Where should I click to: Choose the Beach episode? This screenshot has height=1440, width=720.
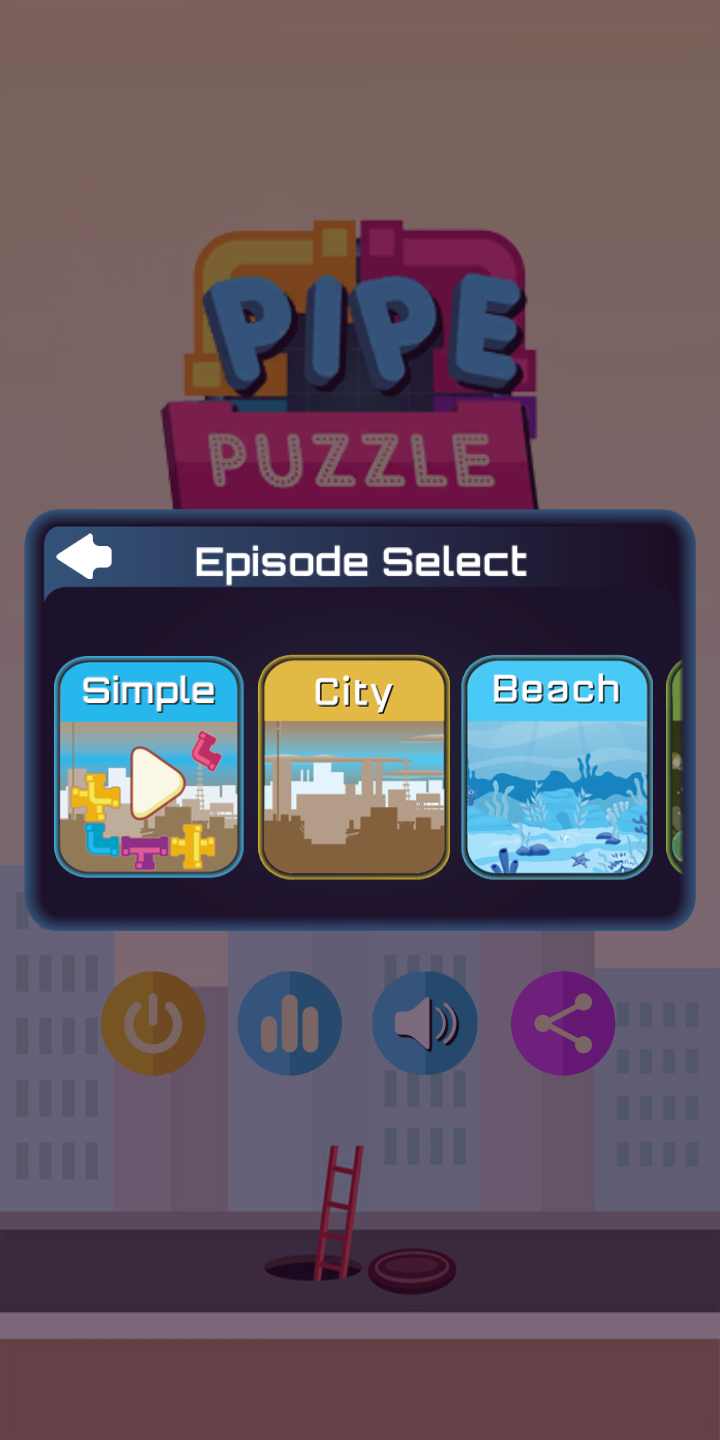pyautogui.click(x=557, y=767)
